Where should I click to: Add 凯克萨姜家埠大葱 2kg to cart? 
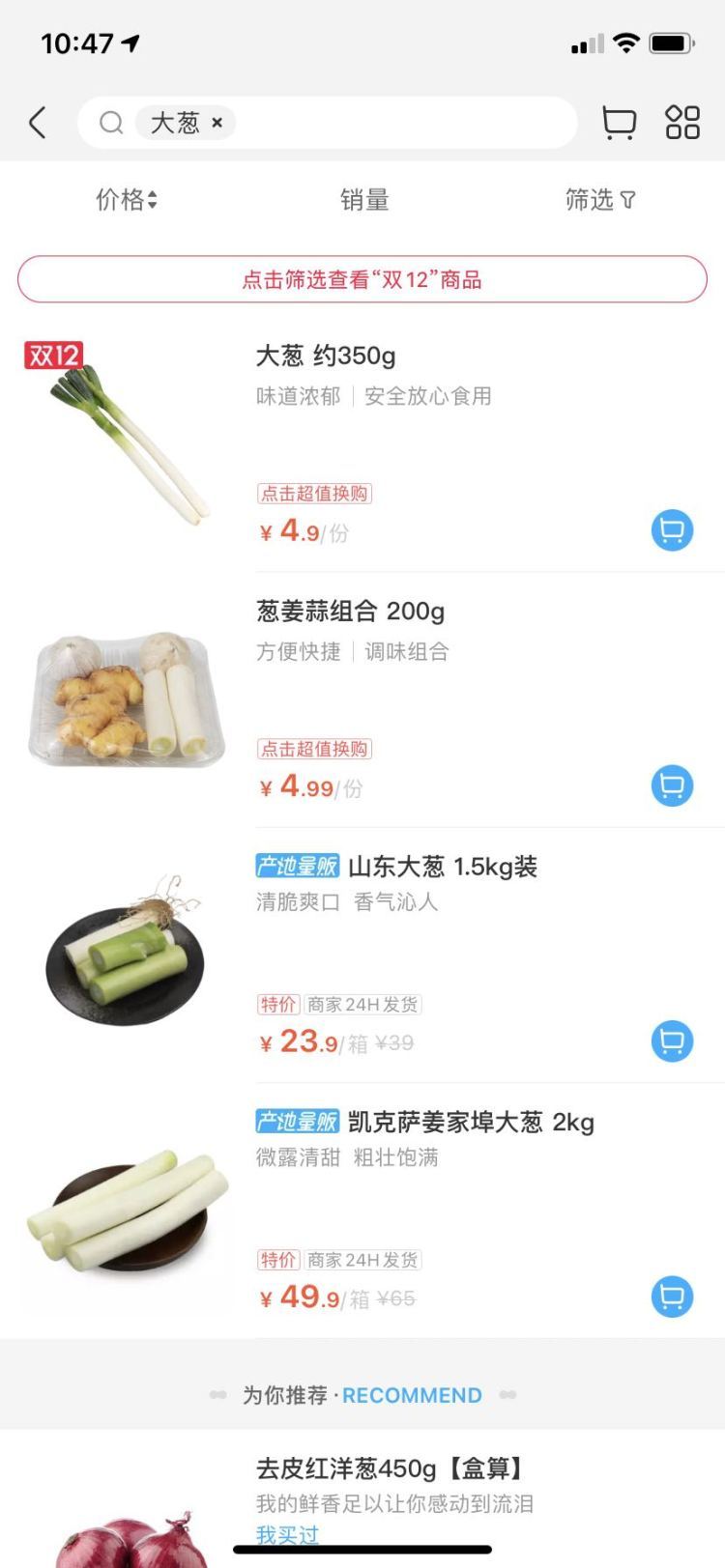[672, 1297]
